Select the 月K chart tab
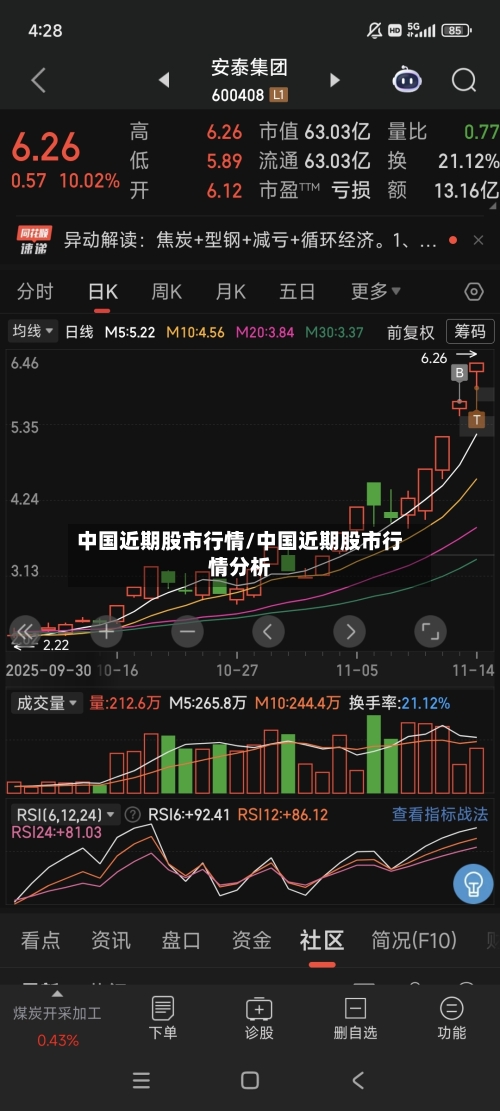The height and width of the screenshot is (1111, 500). point(231,291)
